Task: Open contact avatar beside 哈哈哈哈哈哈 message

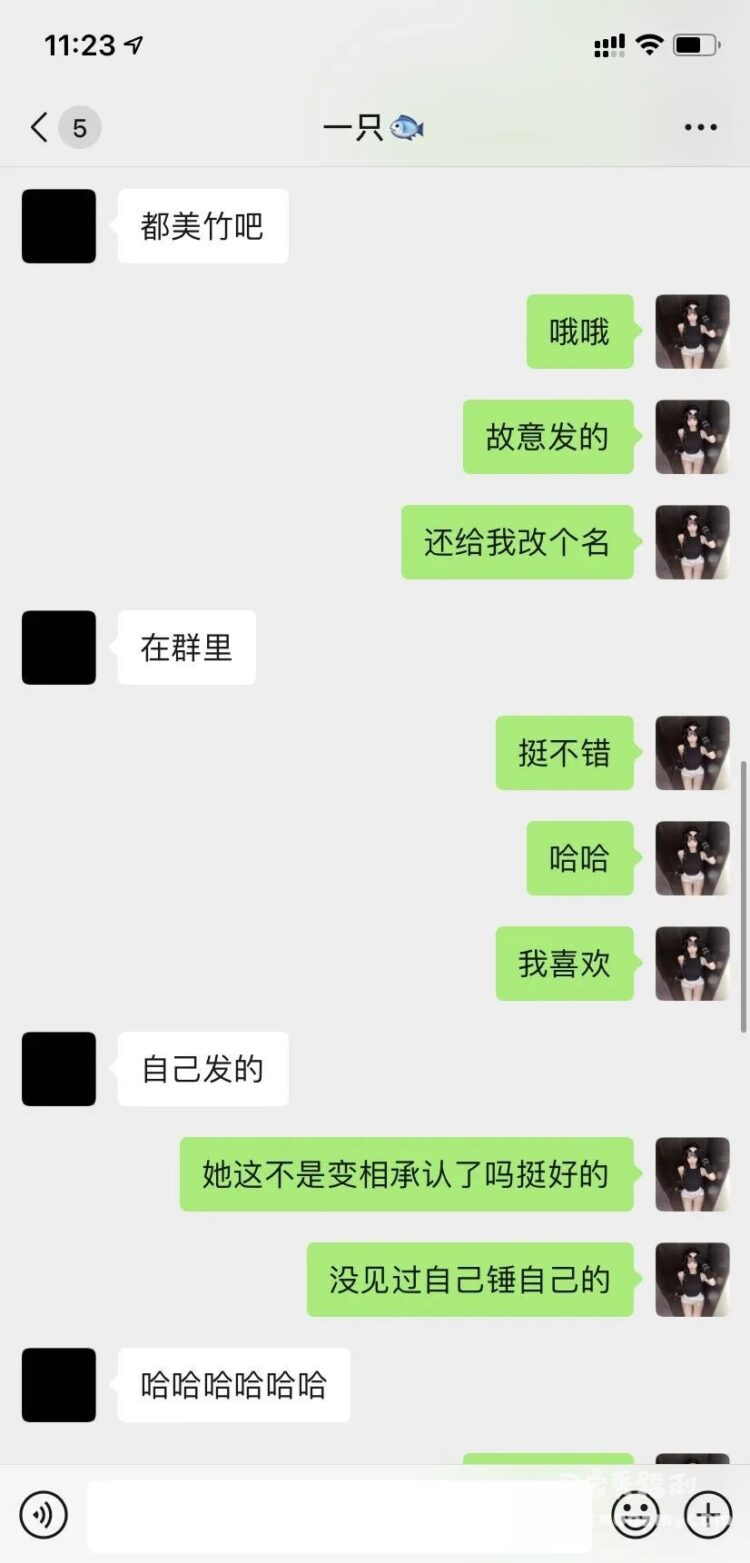Action: coord(59,1385)
